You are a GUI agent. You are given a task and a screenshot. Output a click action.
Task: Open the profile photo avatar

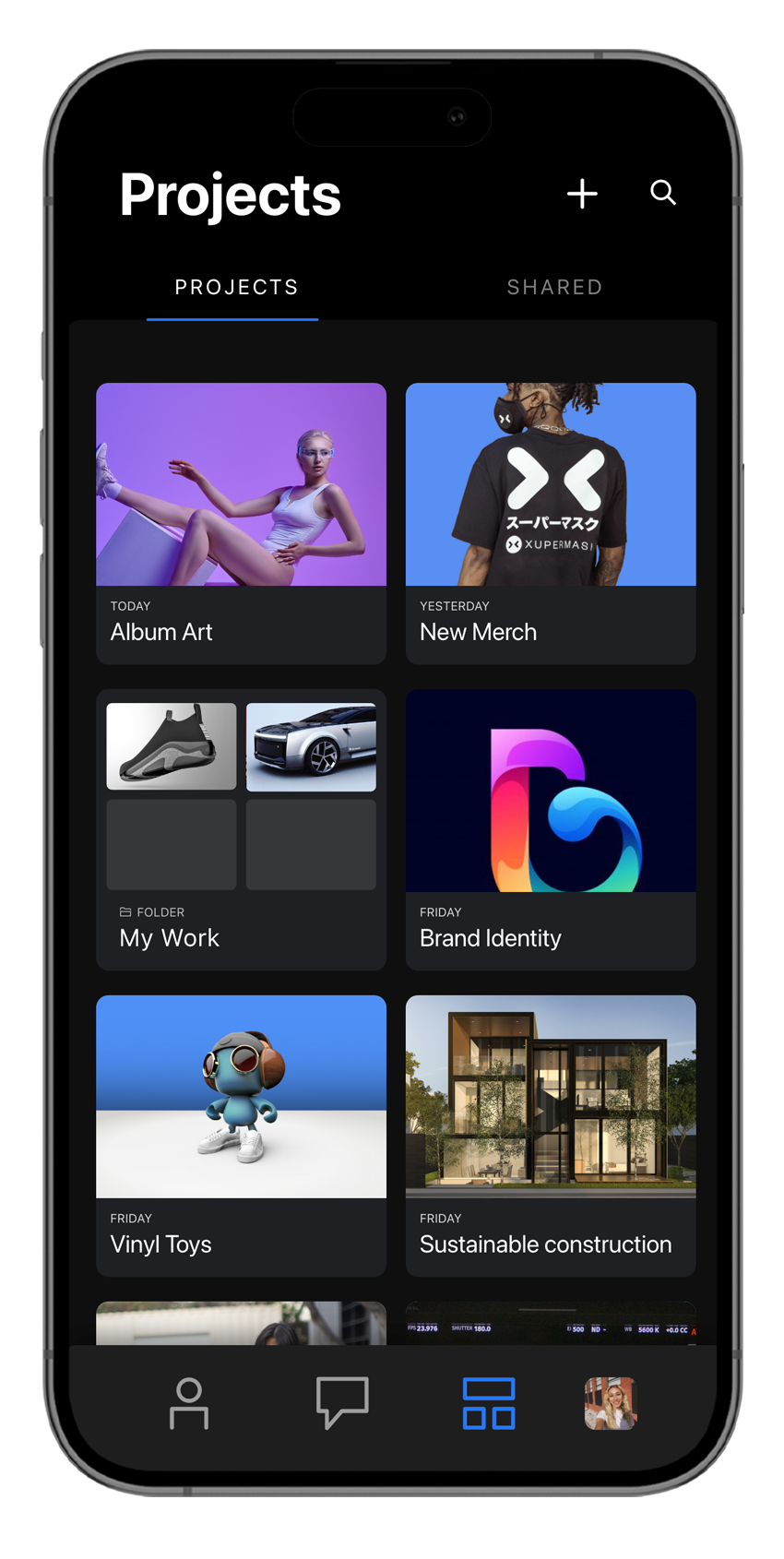point(611,1403)
